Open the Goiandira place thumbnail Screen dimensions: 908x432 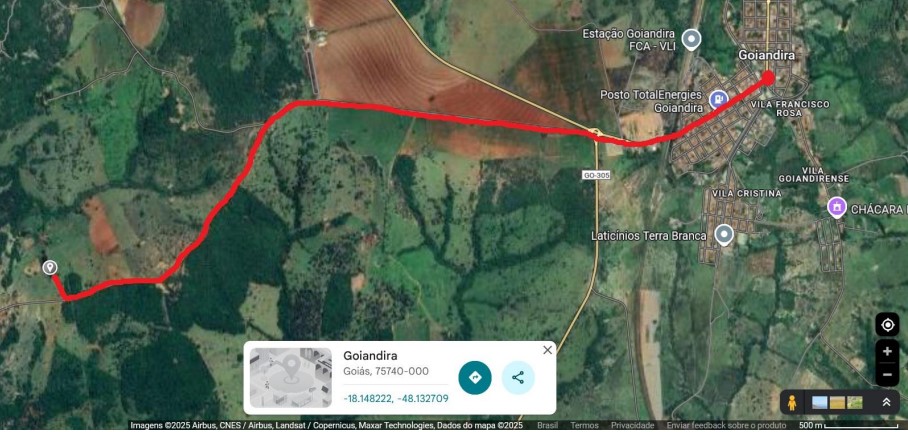[290, 377]
